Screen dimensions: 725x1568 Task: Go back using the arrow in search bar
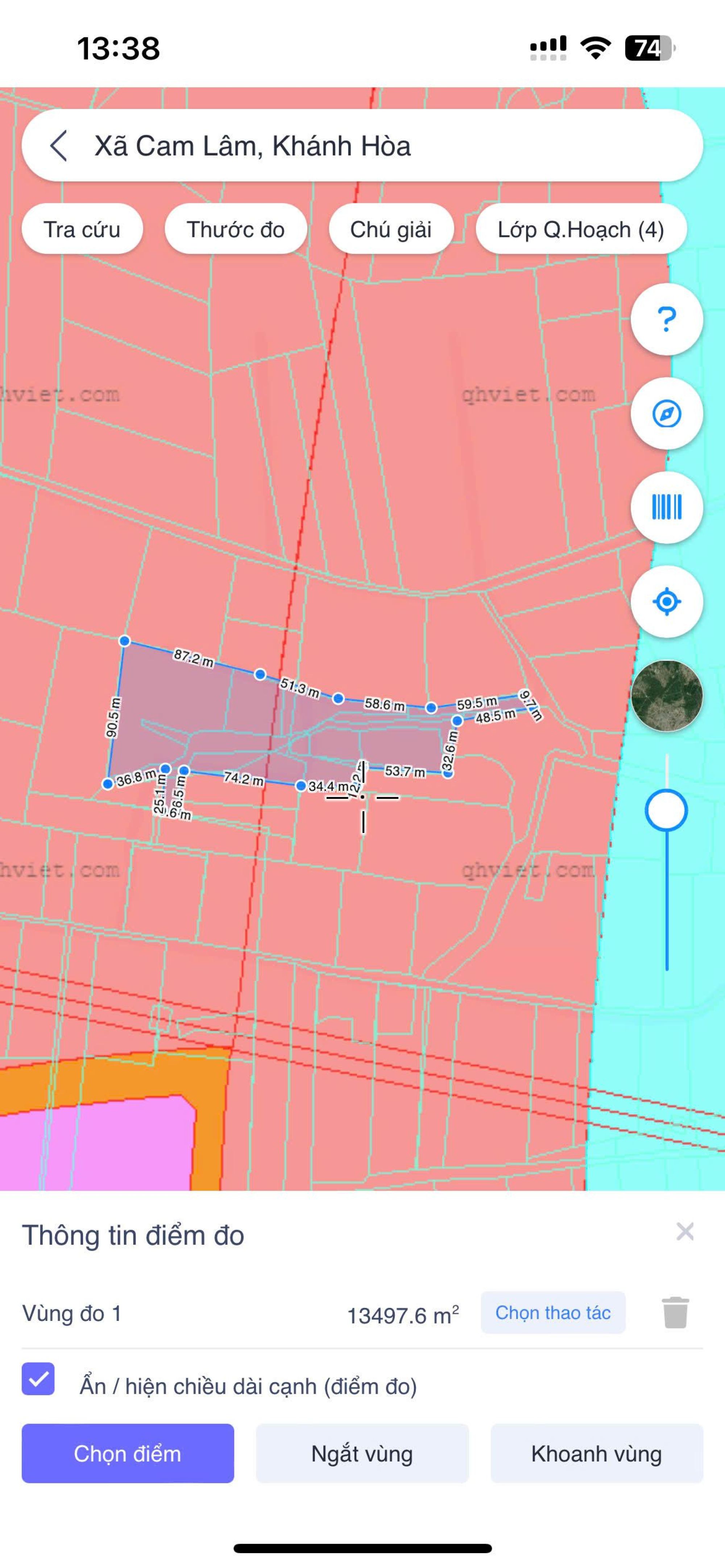click(58, 146)
